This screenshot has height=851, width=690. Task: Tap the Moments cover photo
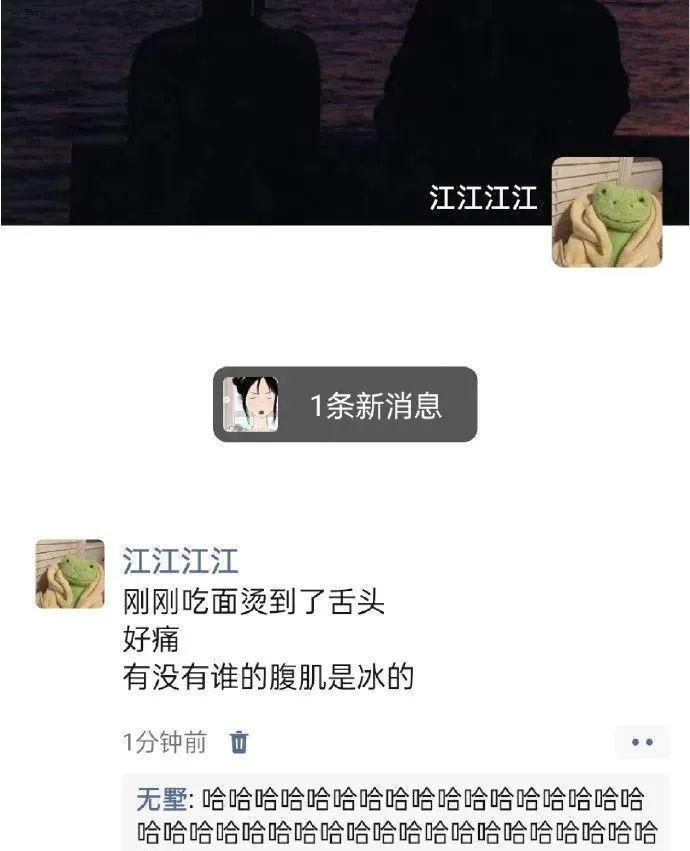coord(300,100)
